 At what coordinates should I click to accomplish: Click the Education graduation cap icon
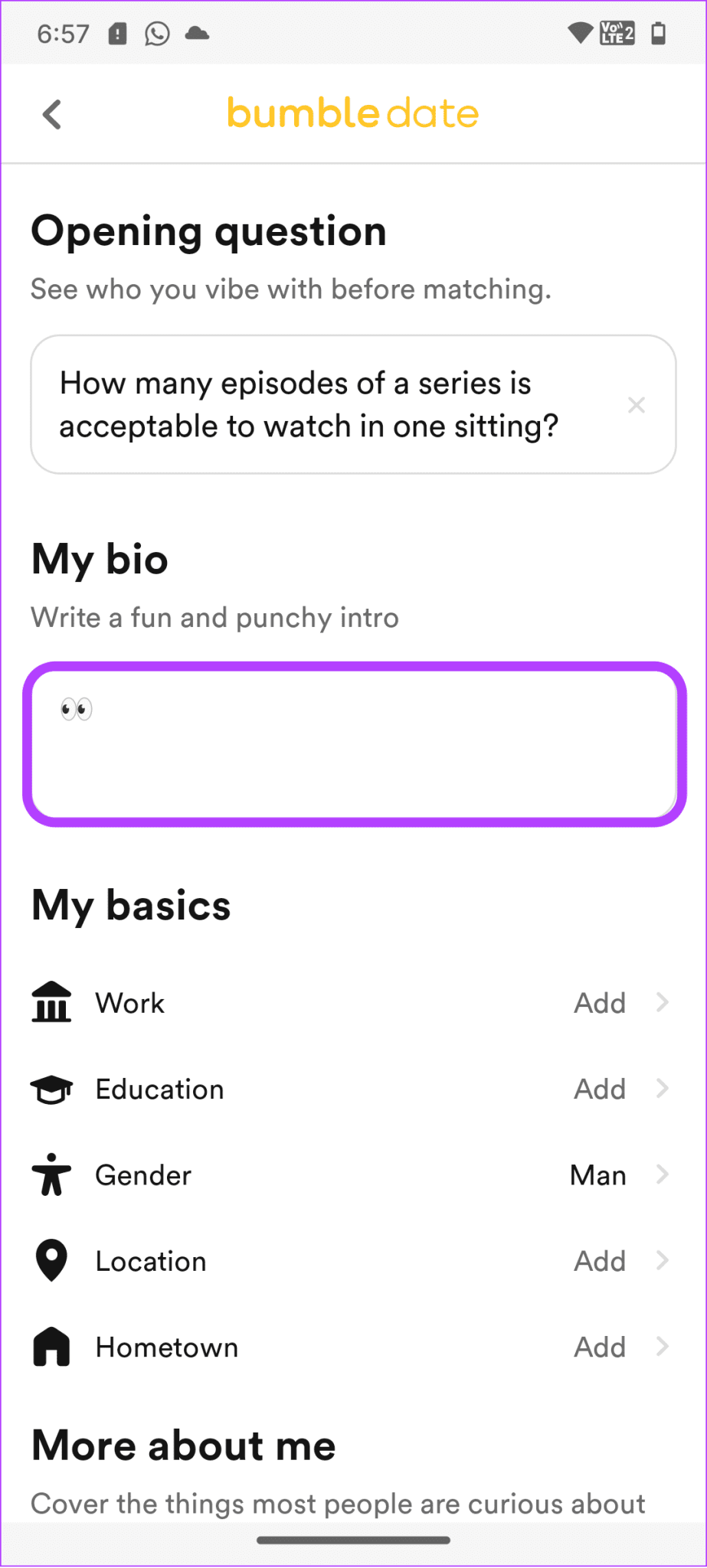51,1088
